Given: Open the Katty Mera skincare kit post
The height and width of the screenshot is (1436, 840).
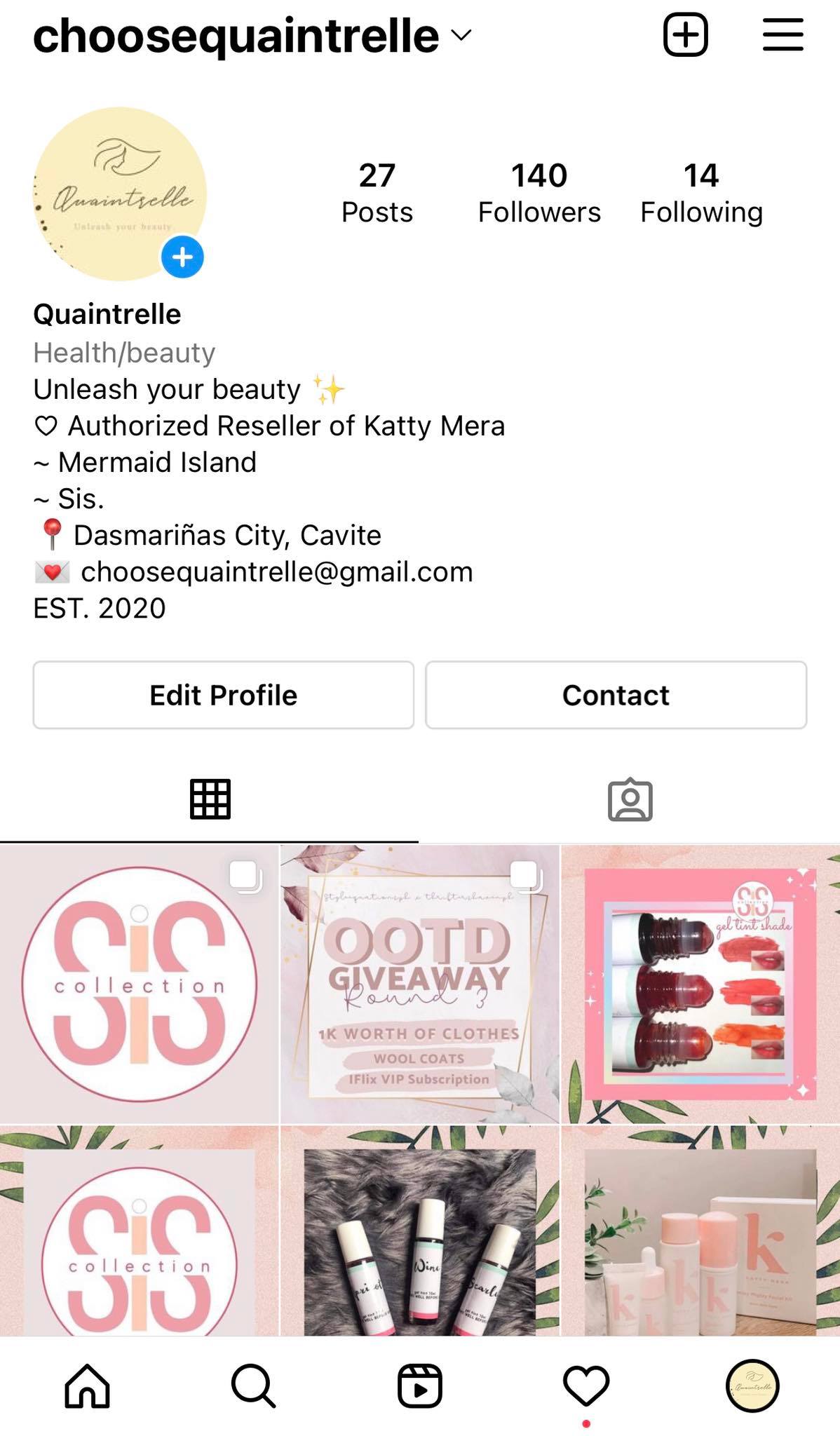Looking at the screenshot, I should tap(700, 1232).
